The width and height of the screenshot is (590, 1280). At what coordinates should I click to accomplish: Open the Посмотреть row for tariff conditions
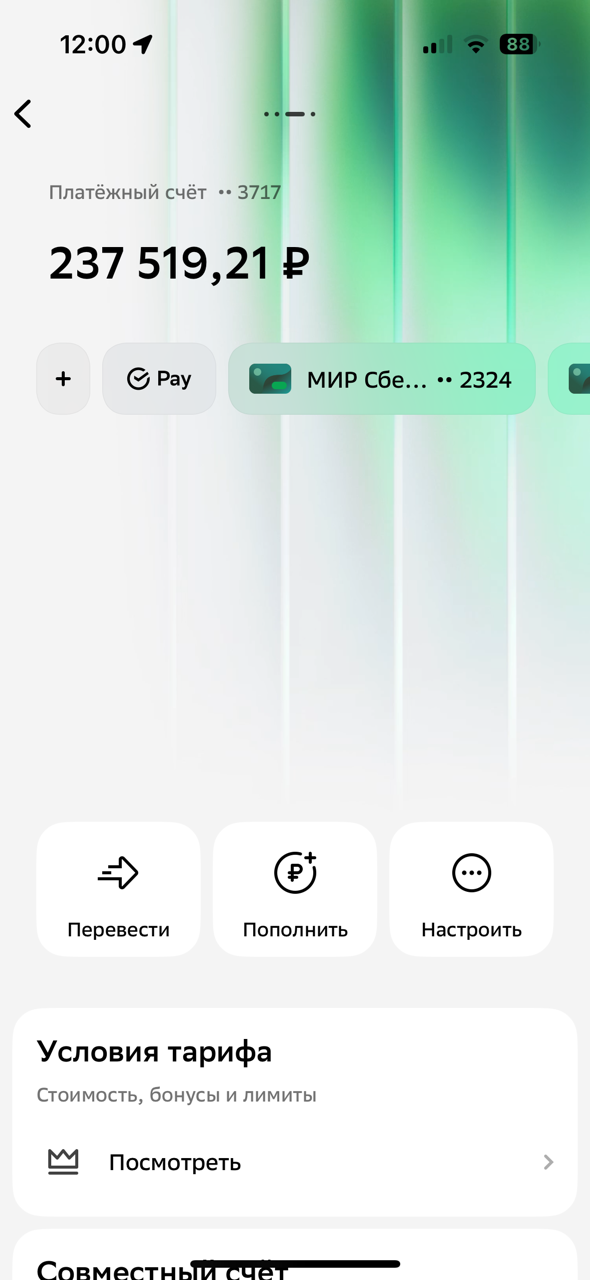pos(295,1162)
